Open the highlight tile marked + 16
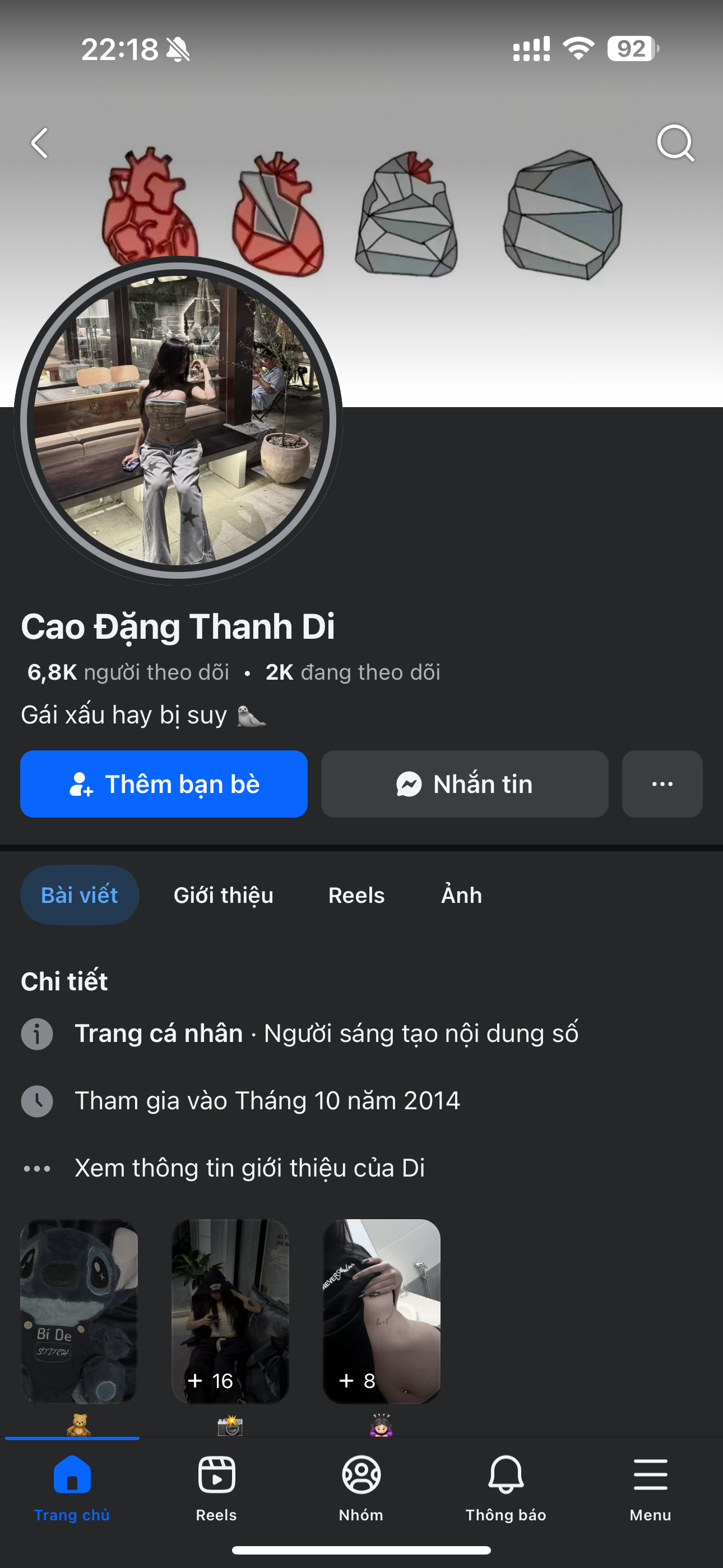The height and width of the screenshot is (1568, 723). point(230,1311)
